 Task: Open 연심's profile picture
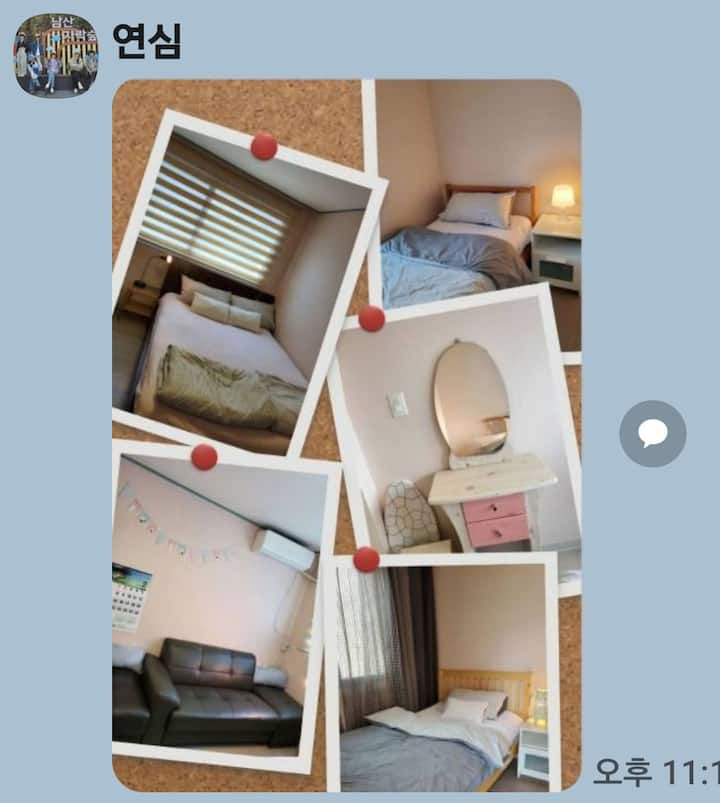pyautogui.click(x=56, y=55)
